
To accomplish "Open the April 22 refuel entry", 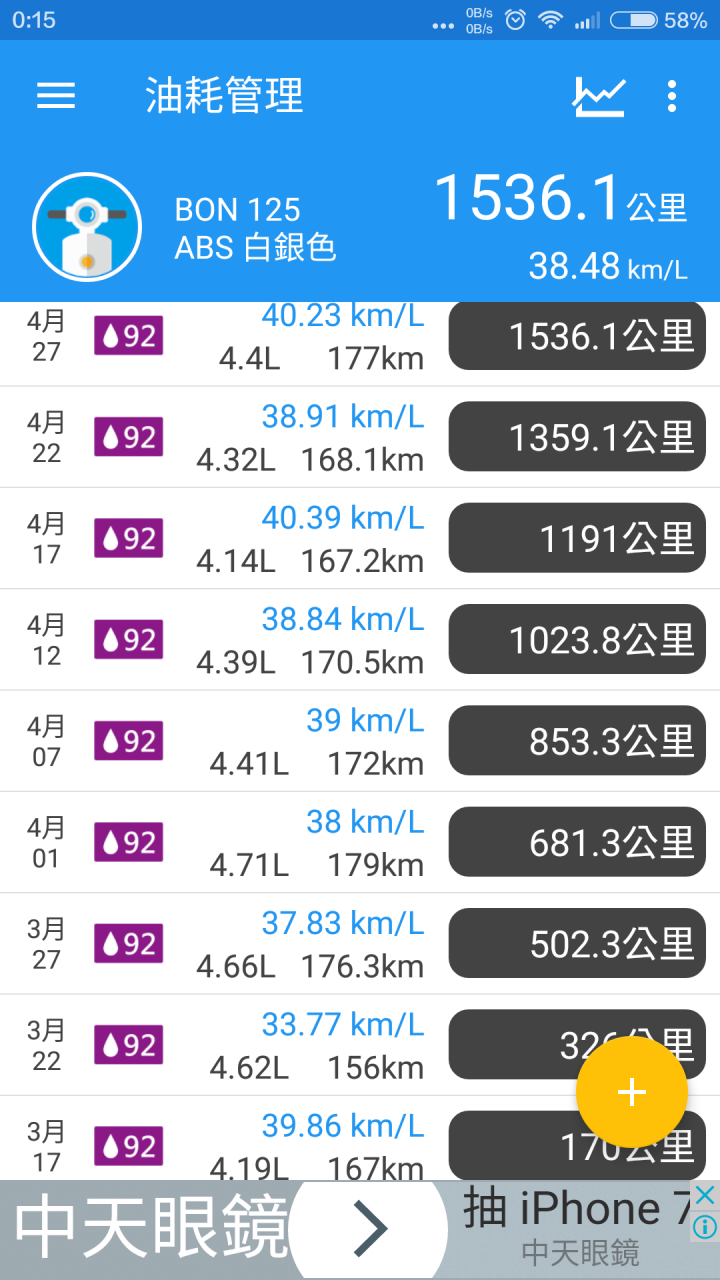I will point(360,437).
